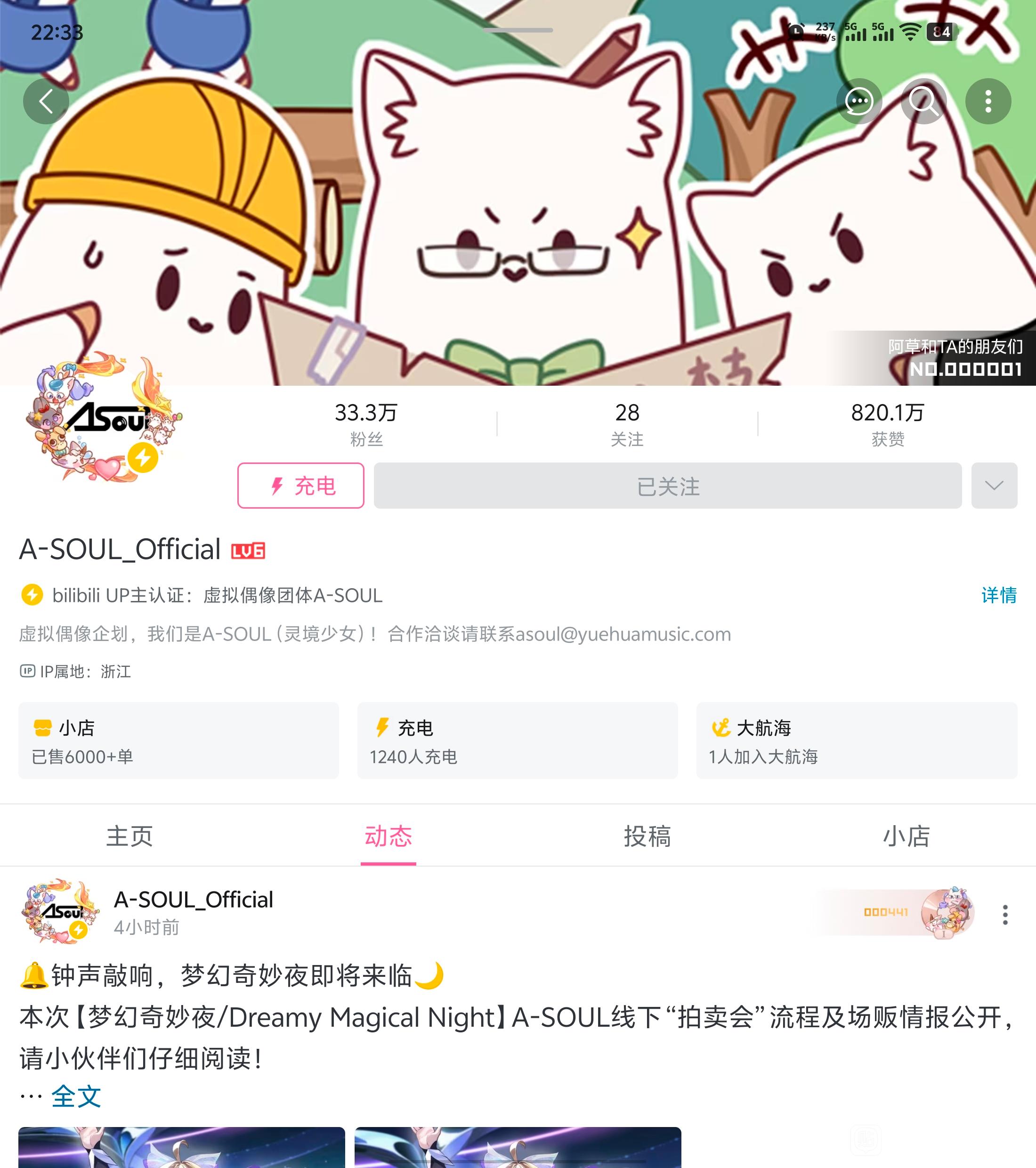1036x1168 pixels.
Task: Switch to the 投稿 tab
Action: [x=647, y=836]
